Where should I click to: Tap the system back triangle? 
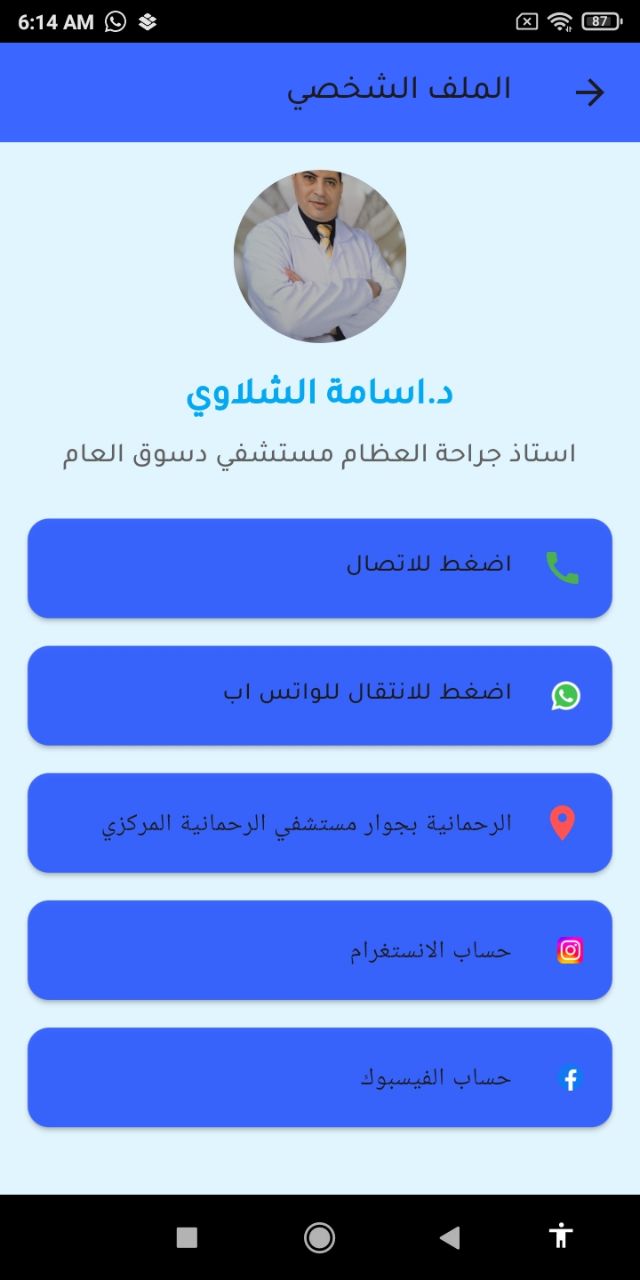(449, 1238)
